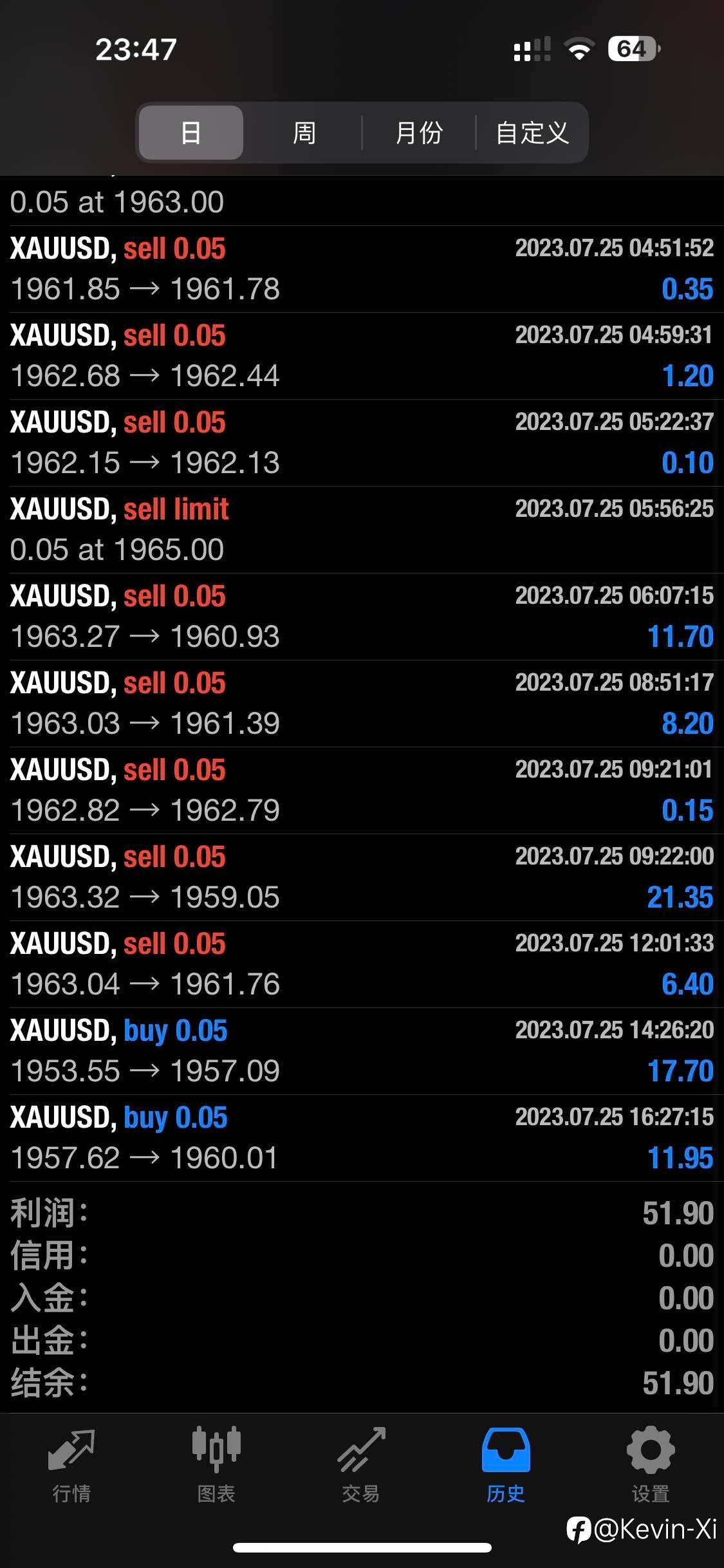This screenshot has width=724, height=1568.
Task: Expand the sell trade with 11.70 profit
Action: (362, 617)
